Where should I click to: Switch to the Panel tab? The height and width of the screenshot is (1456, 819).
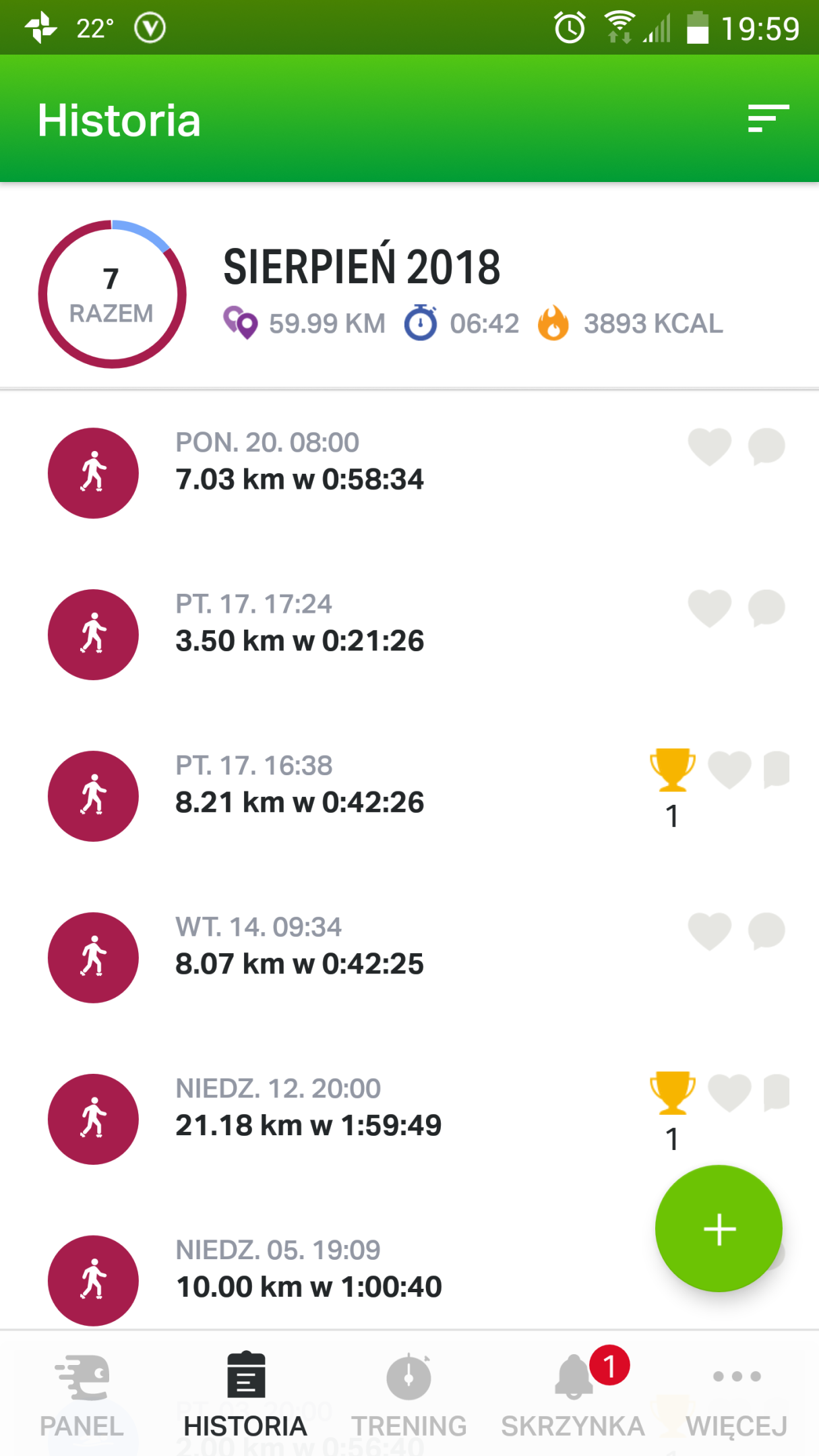(82, 1395)
